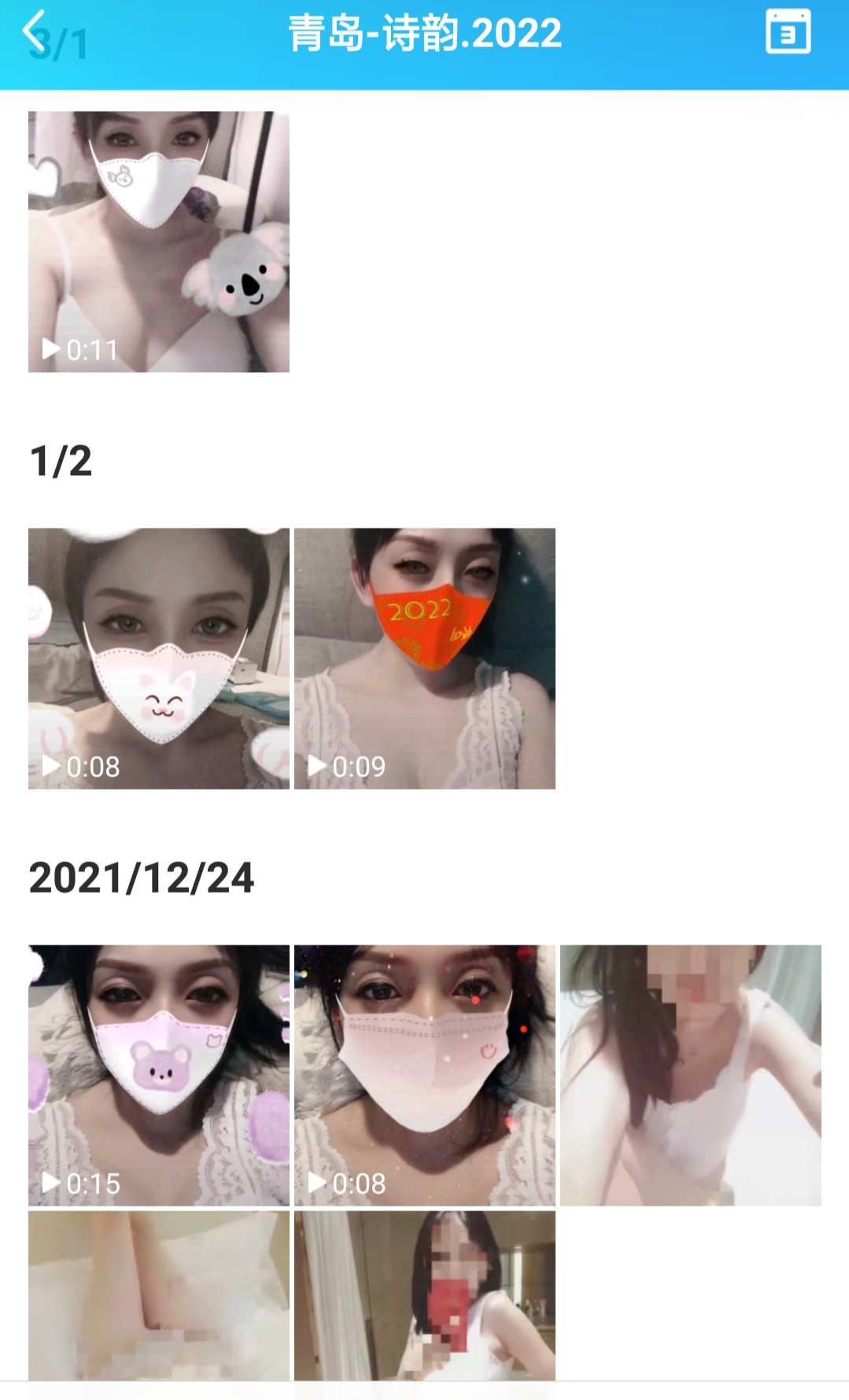849x1400 pixels.
Task: Play the 0:11 video with koala sticker
Action: pos(159,241)
